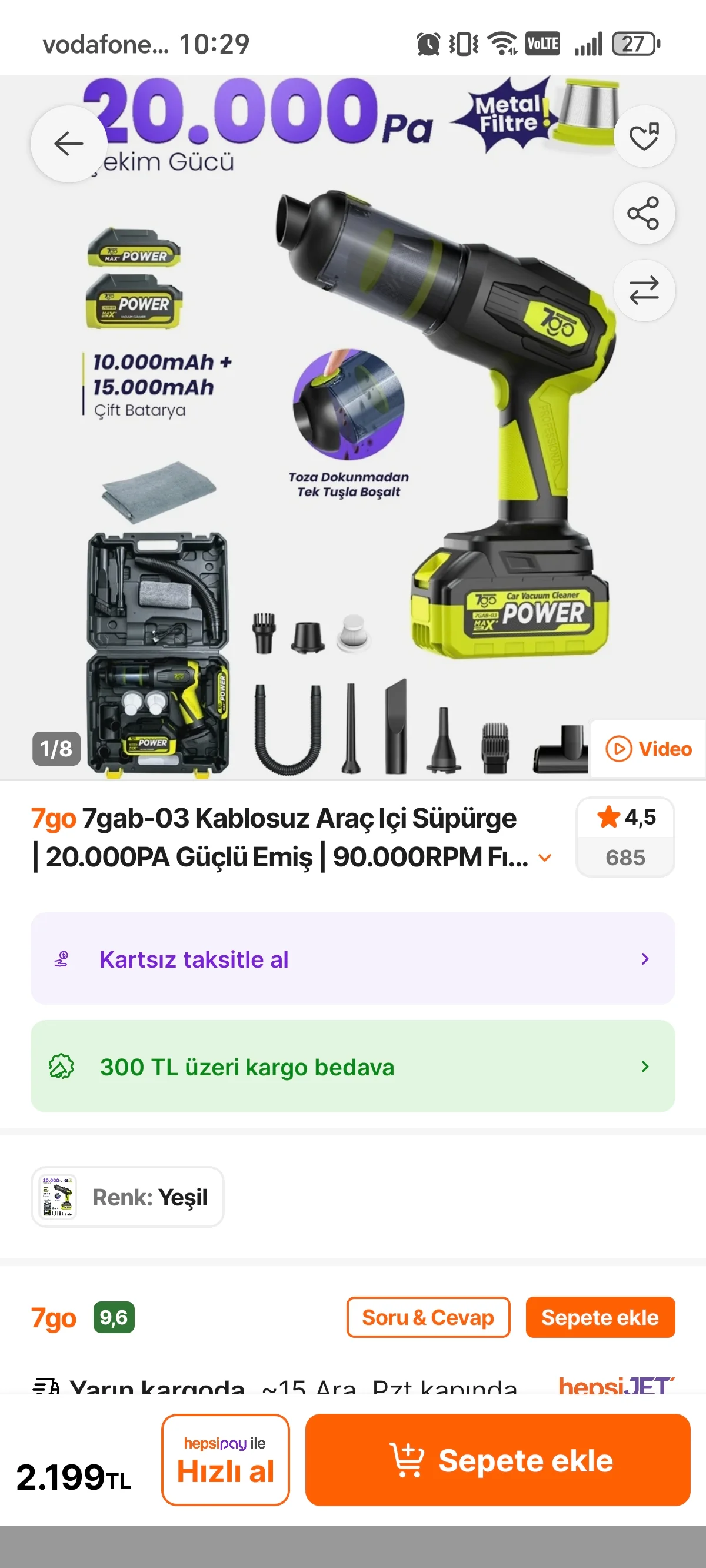Play the product Video
Viewport: 706px width, 1568px height.
click(649, 749)
